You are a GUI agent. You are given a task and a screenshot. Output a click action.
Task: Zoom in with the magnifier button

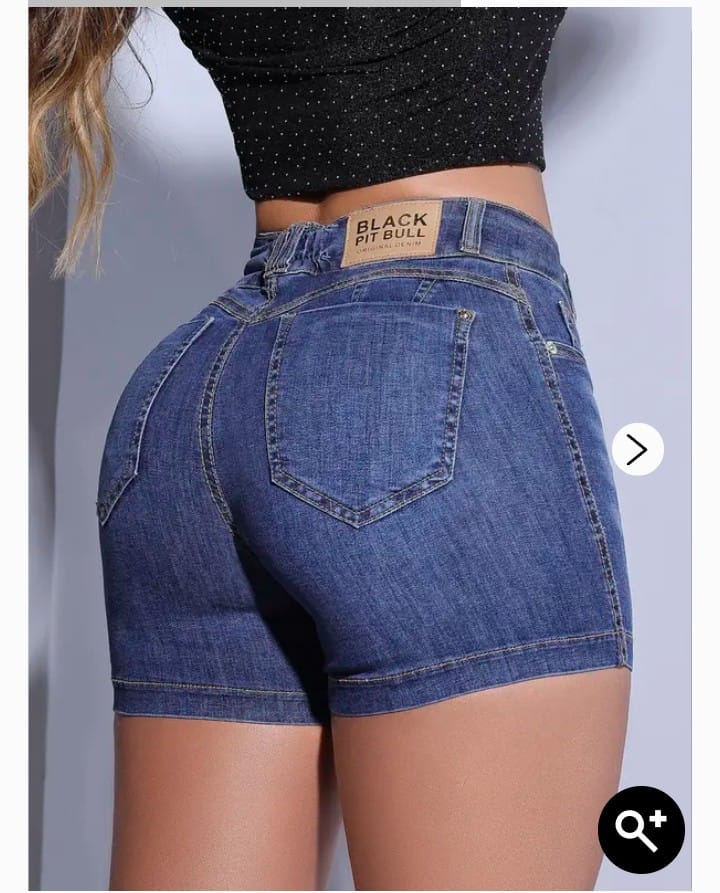[x=641, y=829]
